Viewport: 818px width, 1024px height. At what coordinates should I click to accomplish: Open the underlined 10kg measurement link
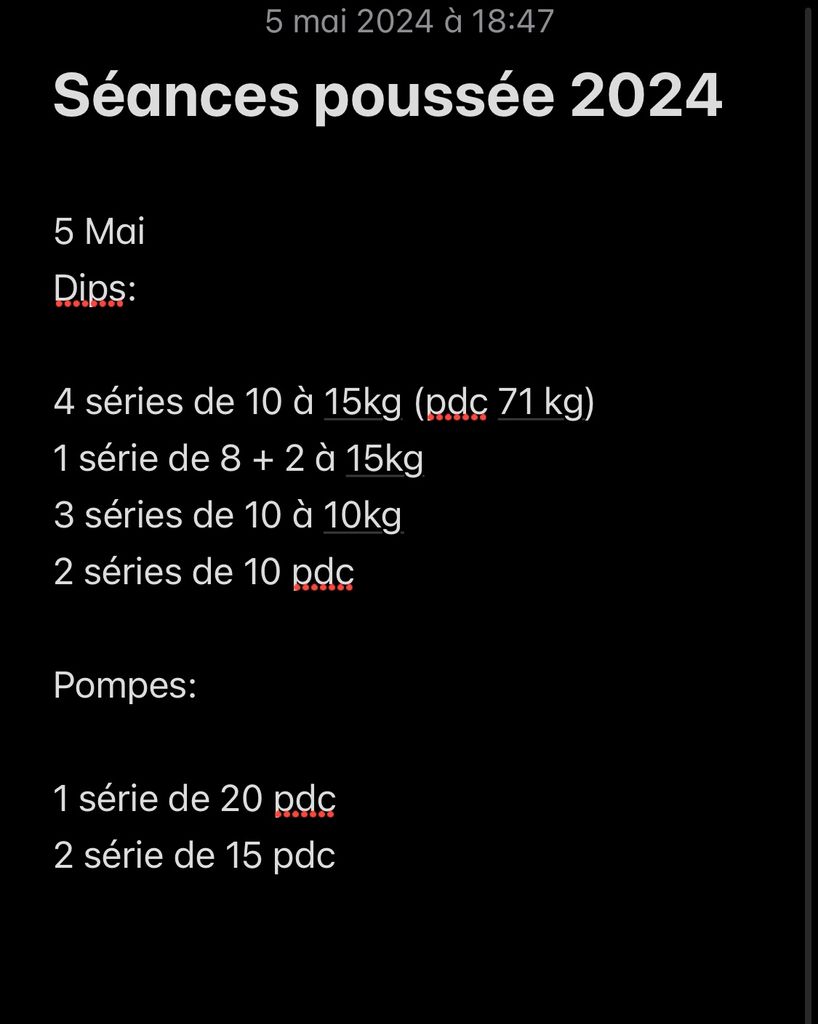point(362,516)
